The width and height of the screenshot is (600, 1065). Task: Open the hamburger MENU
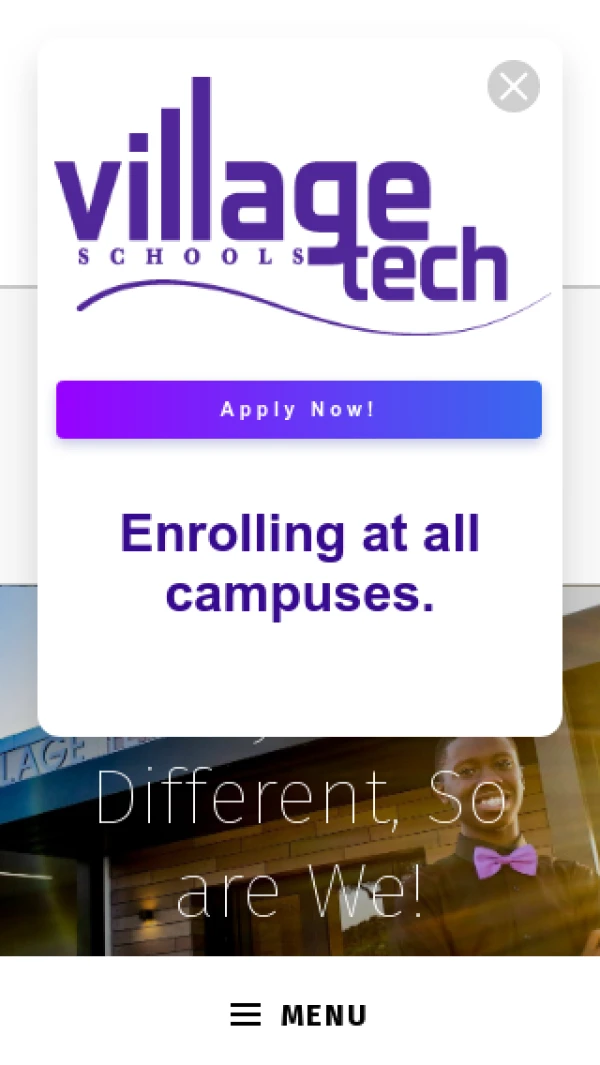(298, 1015)
